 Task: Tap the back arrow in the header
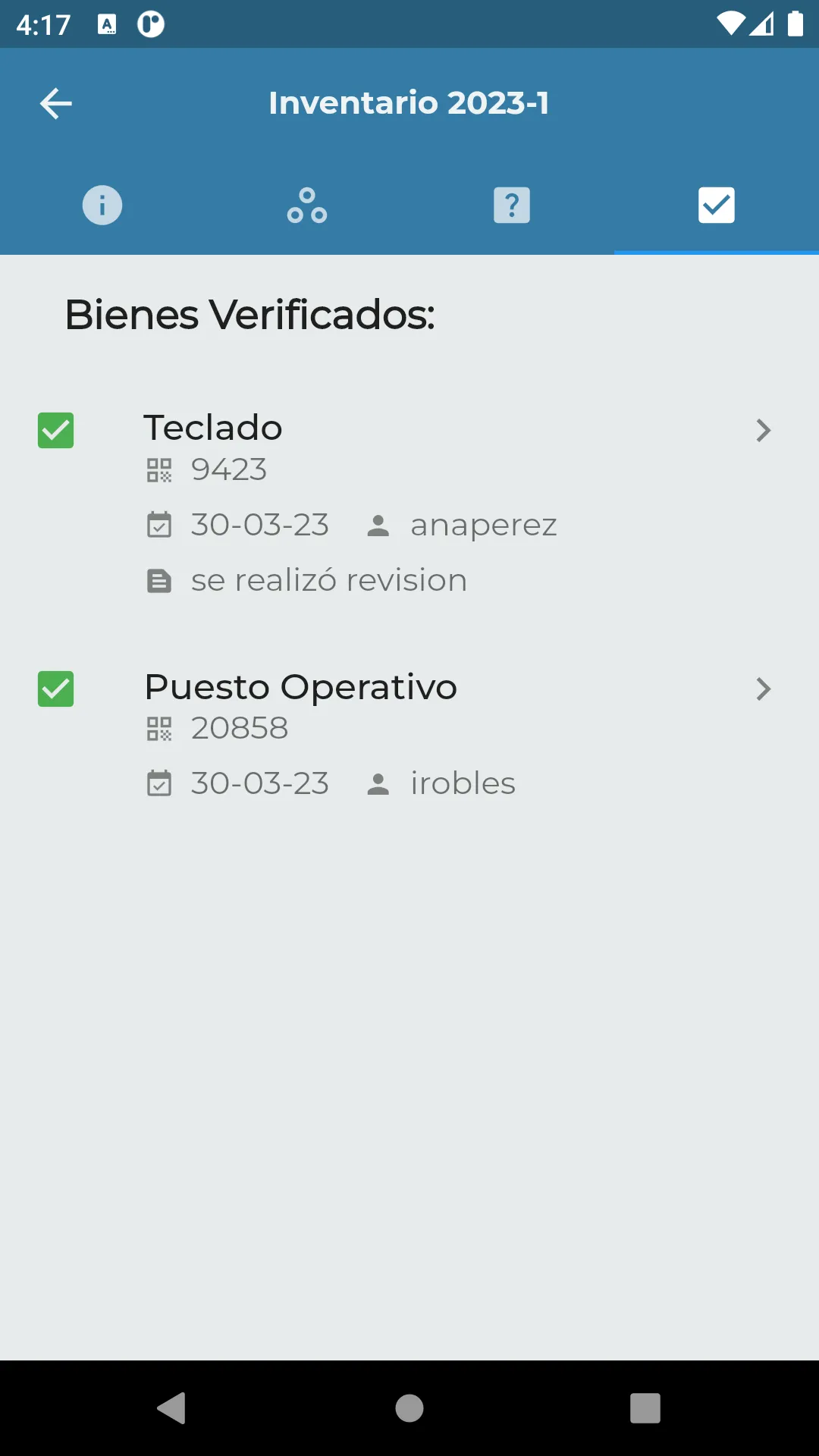pos(55,102)
